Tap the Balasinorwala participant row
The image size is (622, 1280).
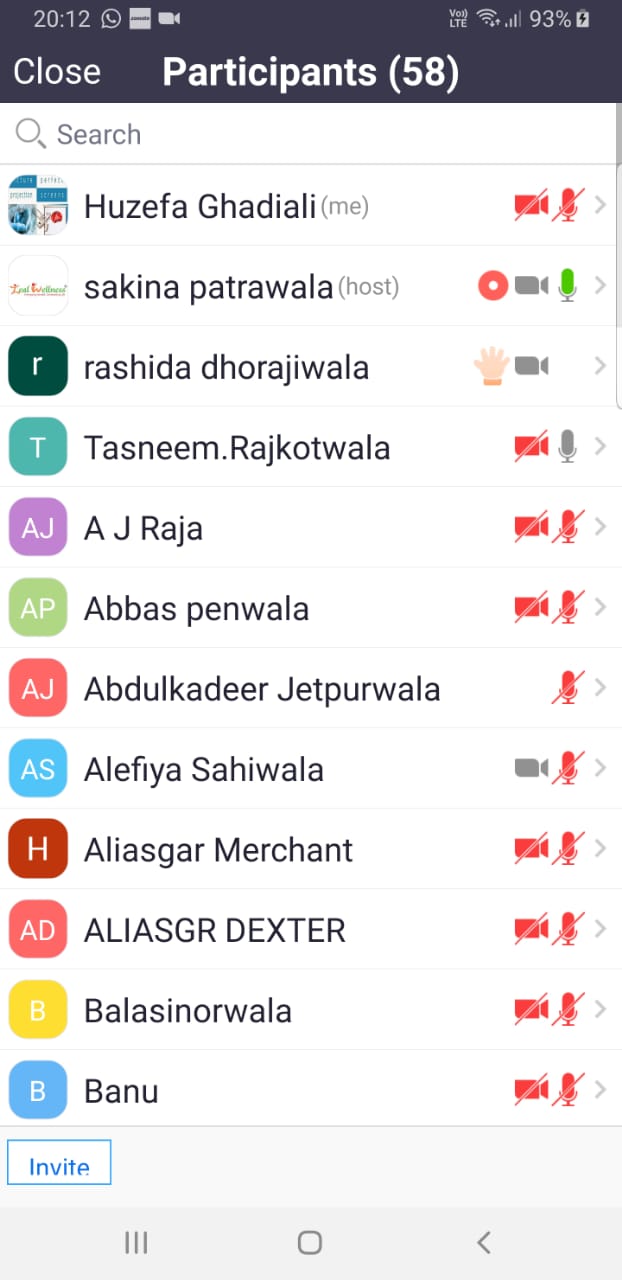coord(308,1010)
